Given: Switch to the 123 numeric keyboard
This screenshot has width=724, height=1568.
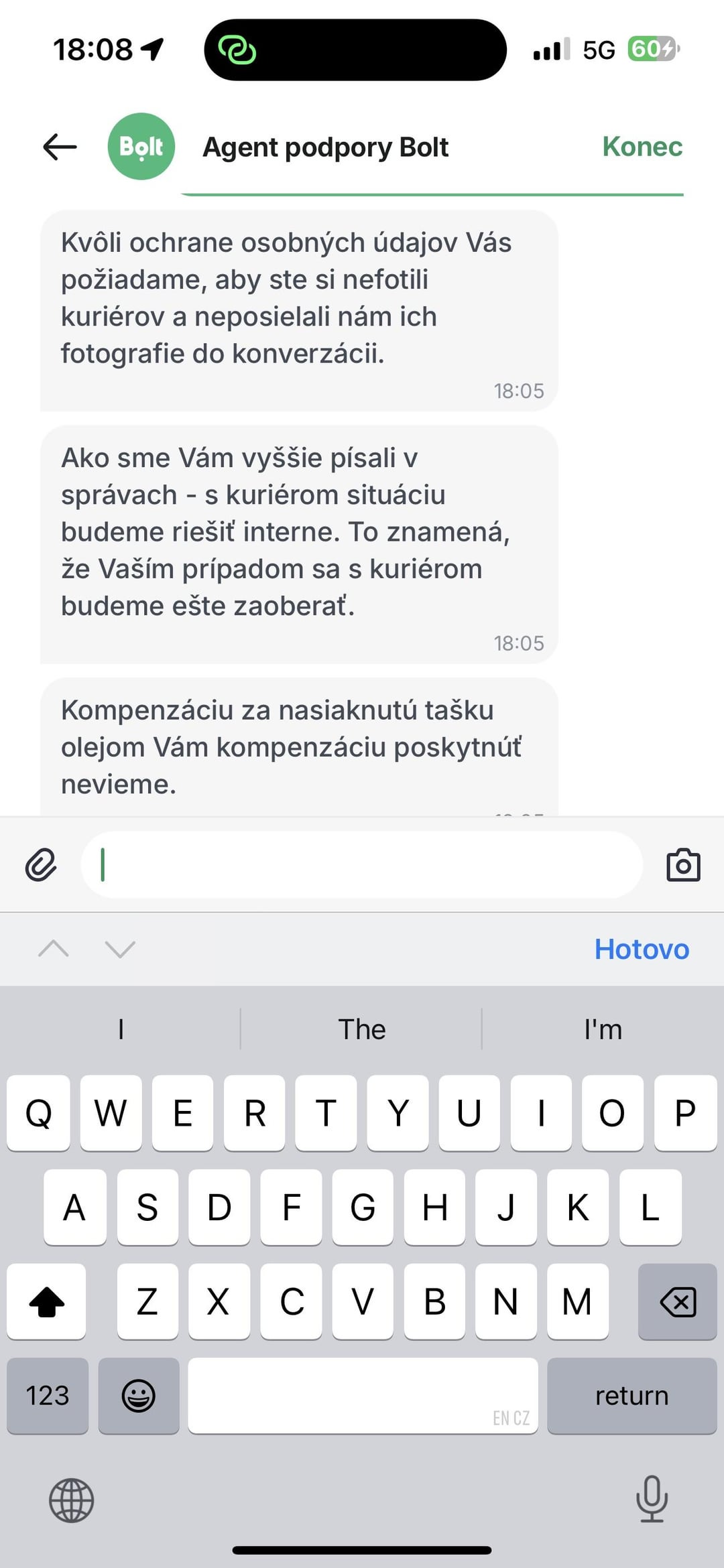Looking at the screenshot, I should 48,1396.
